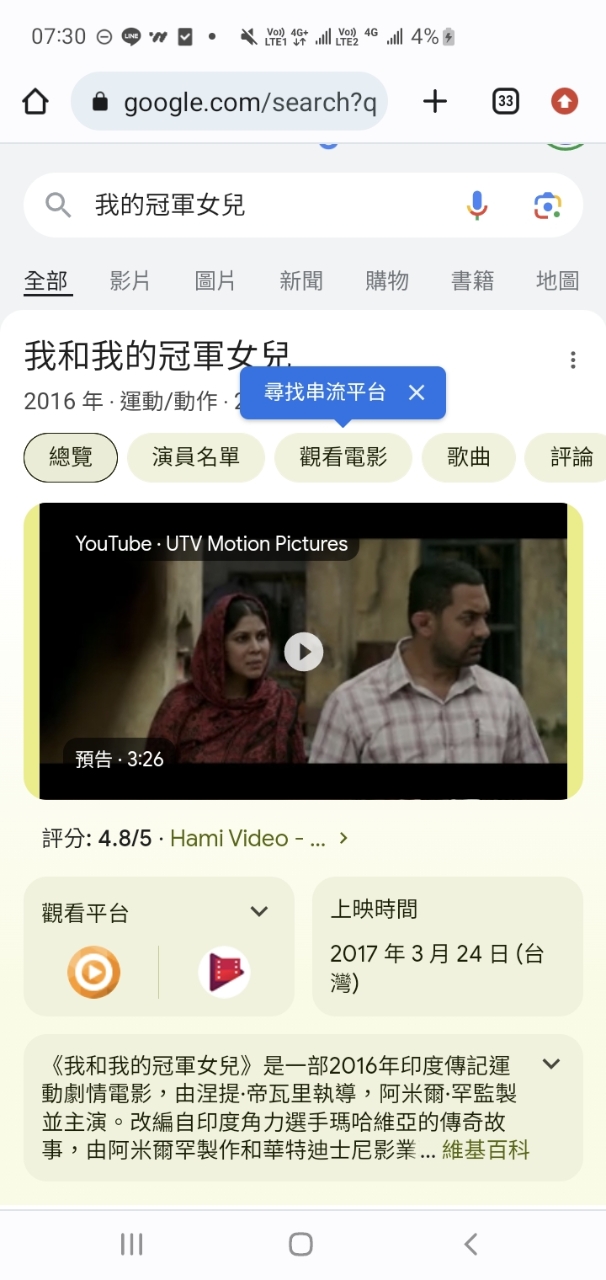Open the knowledge panel overflow menu
This screenshot has width=606, height=1280.
[x=572, y=360]
